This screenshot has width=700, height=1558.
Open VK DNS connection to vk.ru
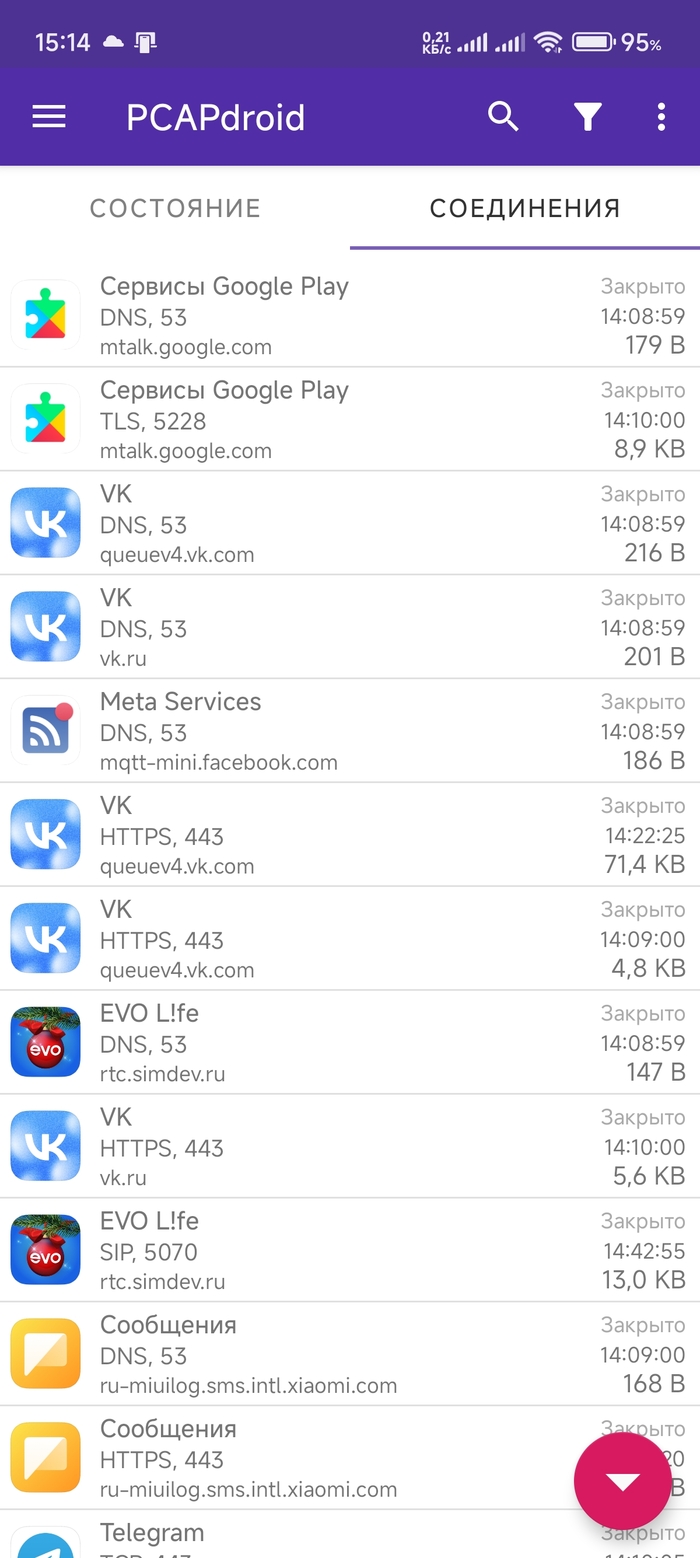(x=350, y=627)
